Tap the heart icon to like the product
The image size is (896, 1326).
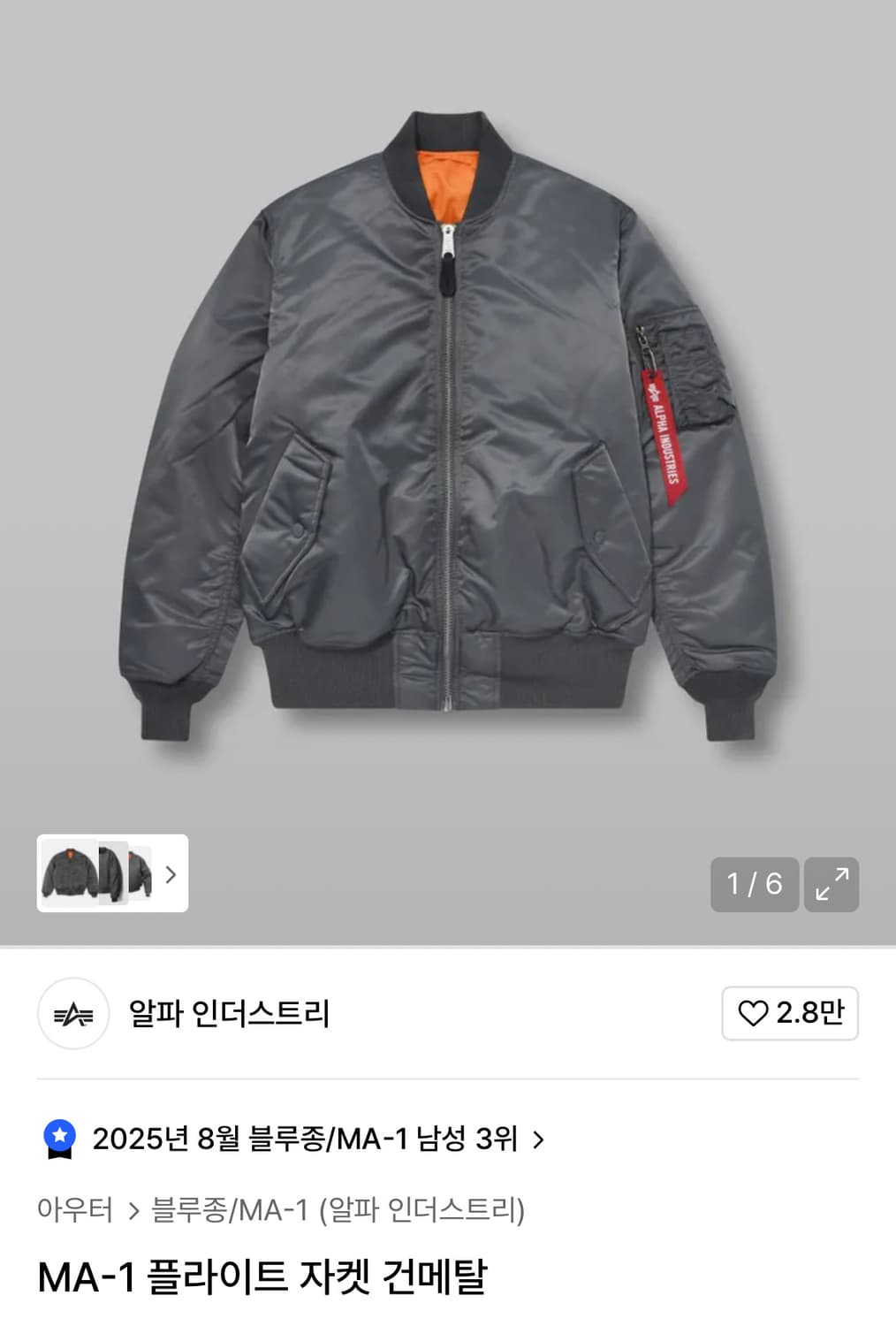point(752,1014)
